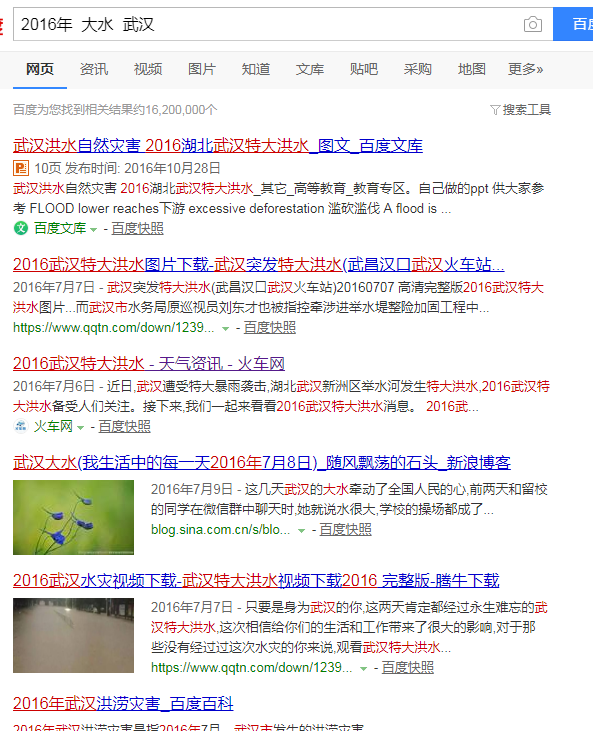This screenshot has height=731, width=593.
Task: Switch to the 图片 tab
Action: click(x=202, y=69)
